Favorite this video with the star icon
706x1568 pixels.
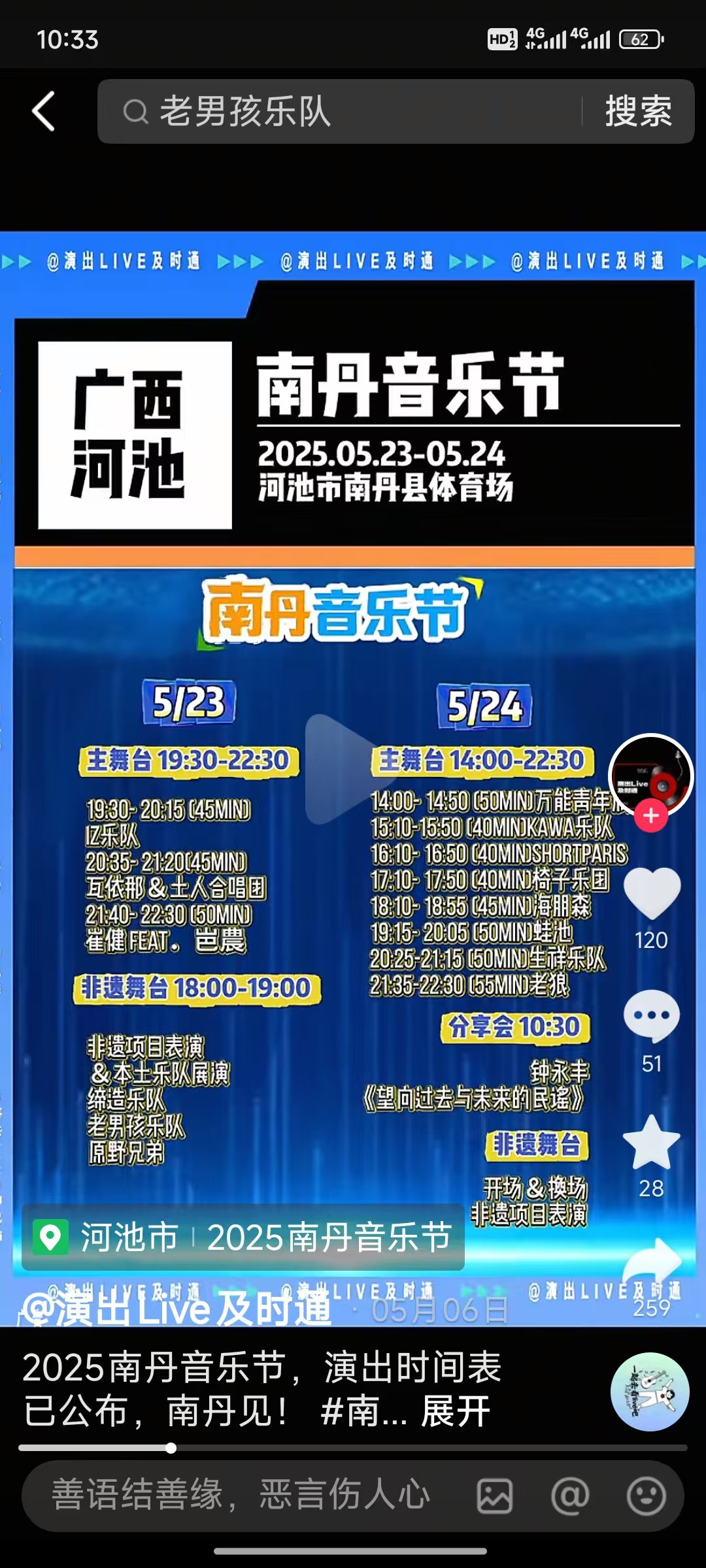(x=652, y=1143)
